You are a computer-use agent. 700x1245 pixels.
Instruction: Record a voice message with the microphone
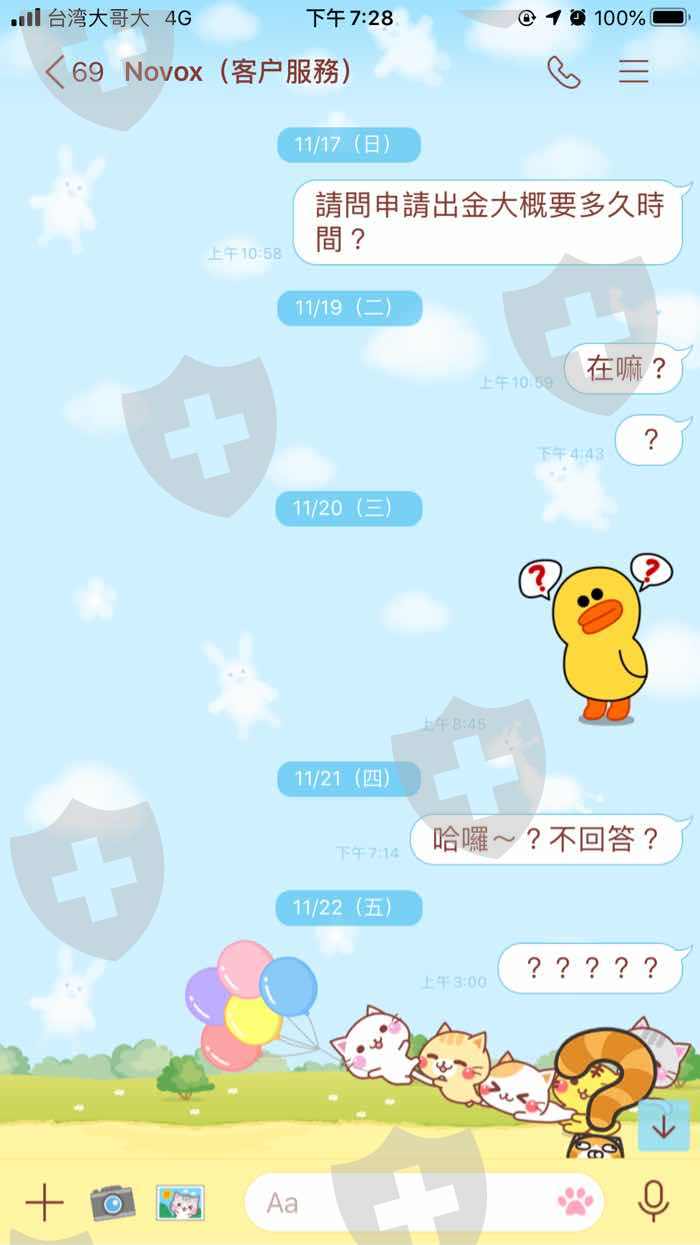653,1201
